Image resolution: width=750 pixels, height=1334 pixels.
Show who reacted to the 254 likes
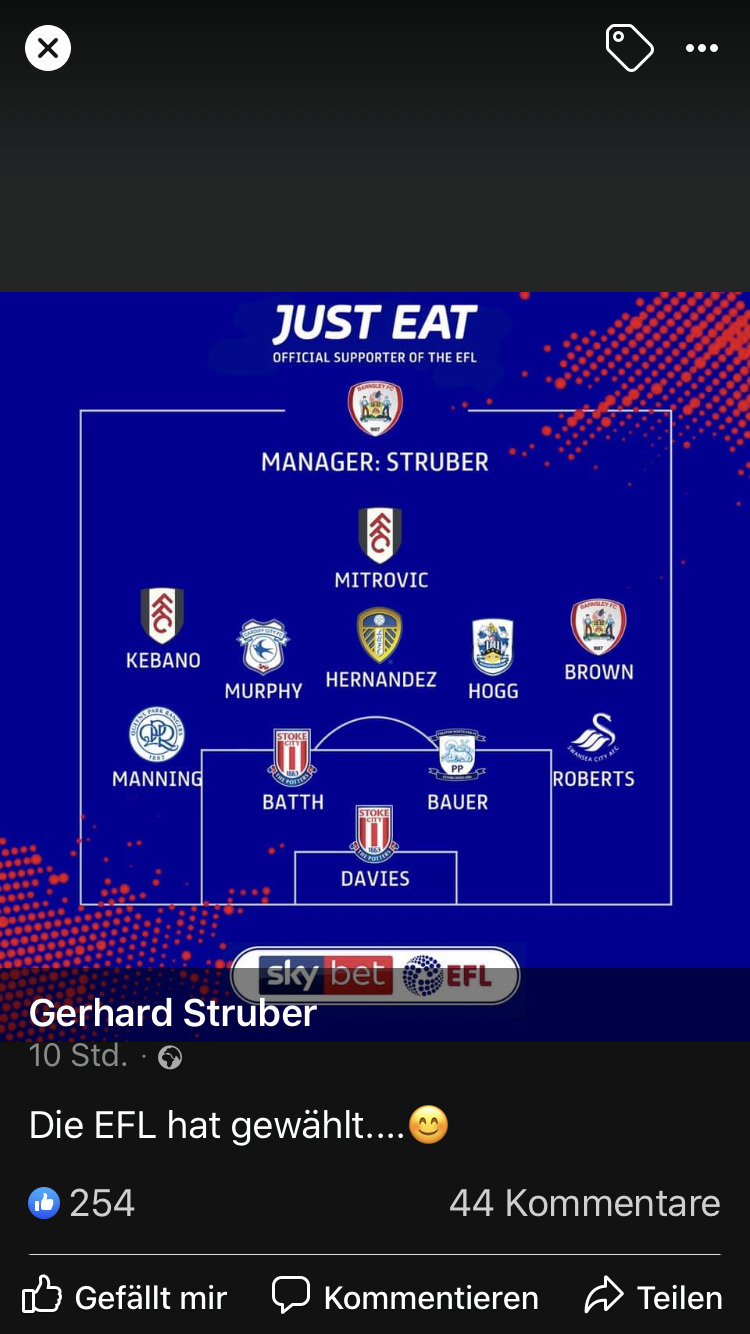(x=81, y=1202)
